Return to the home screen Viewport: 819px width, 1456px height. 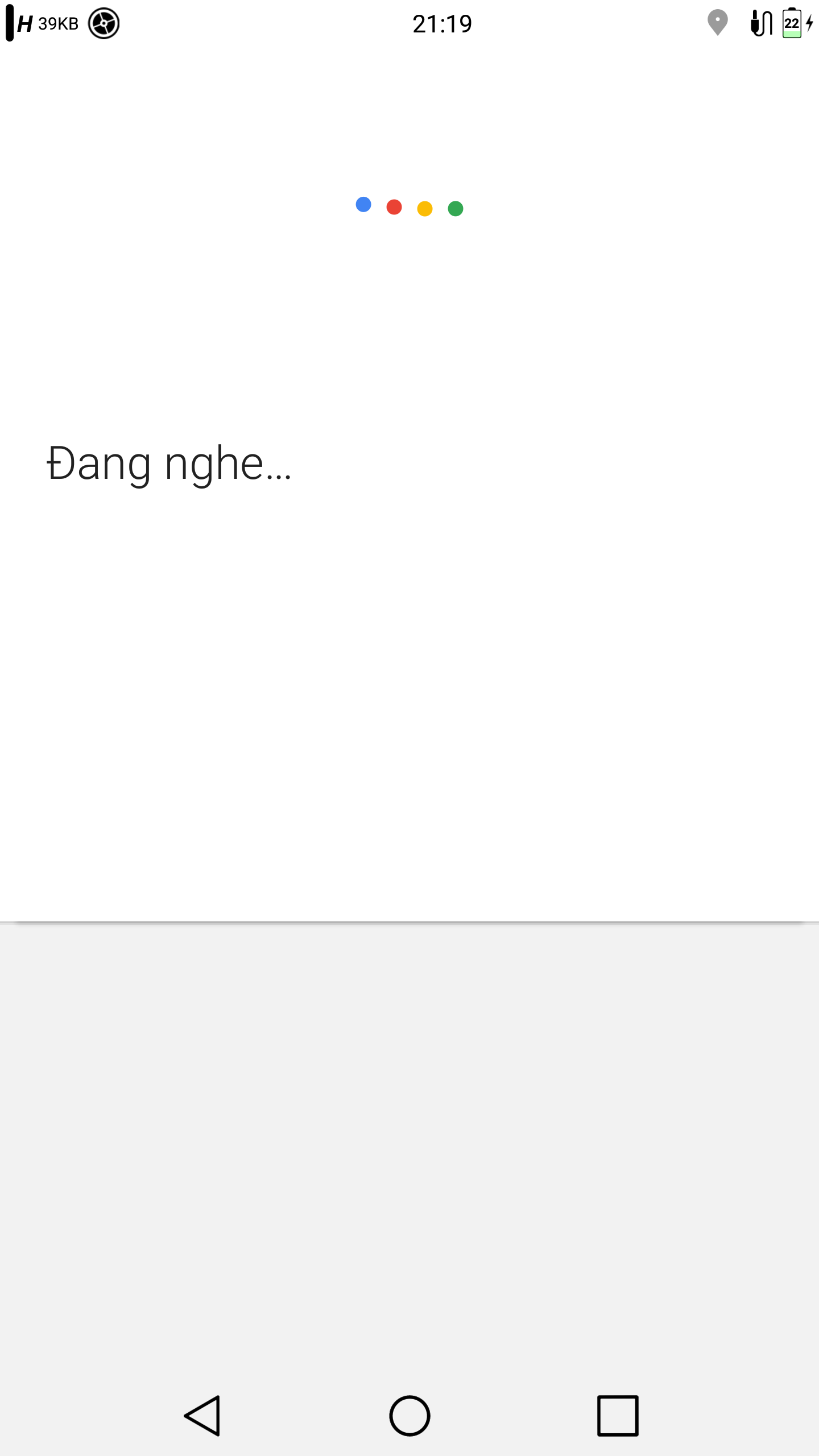[x=409, y=1416]
